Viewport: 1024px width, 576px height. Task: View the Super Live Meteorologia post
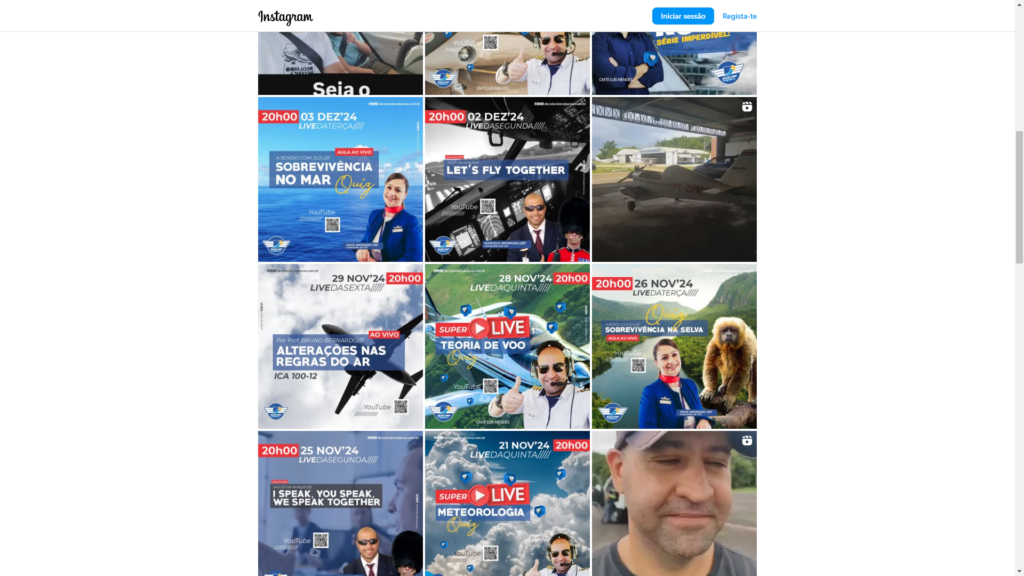[507, 503]
